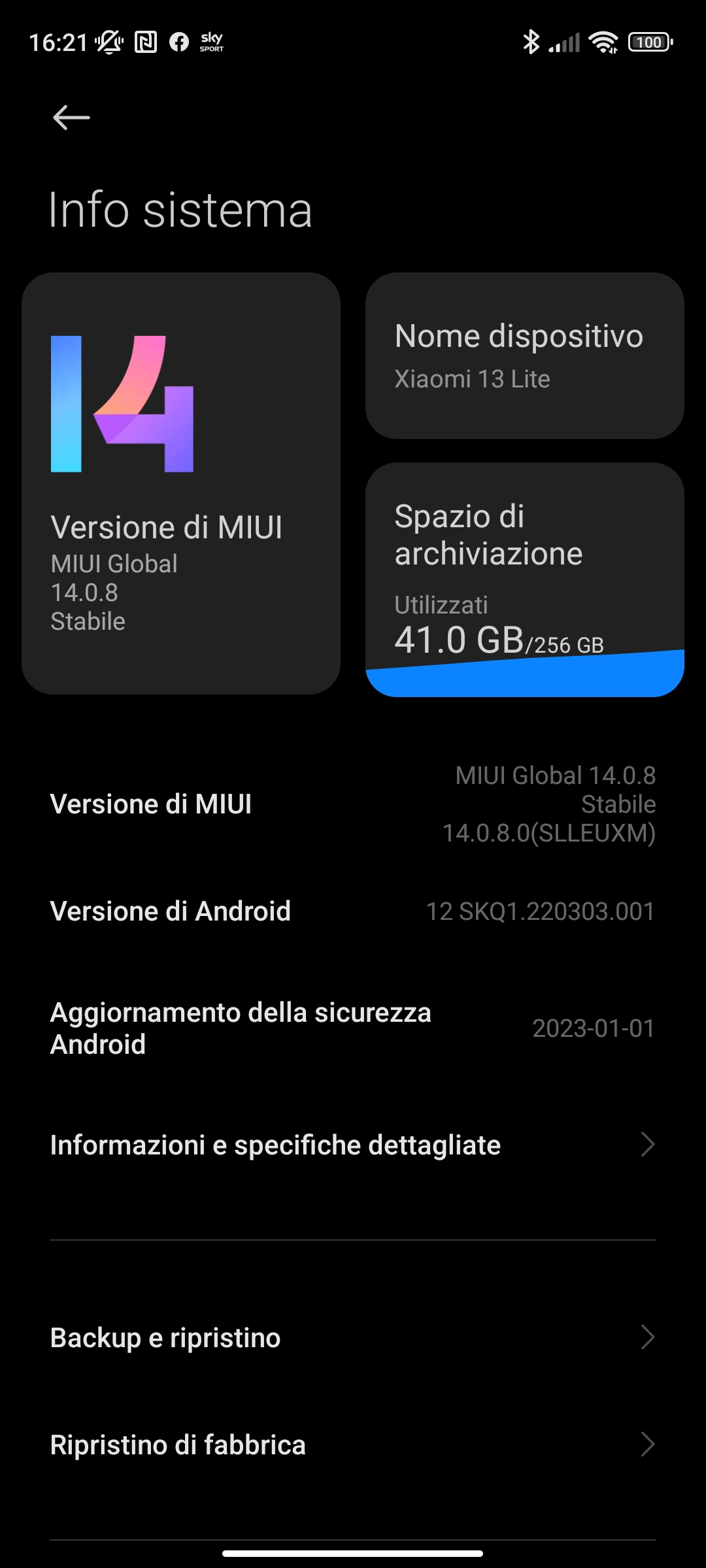Open Informazioni e specifiche dettagliate
Viewport: 706px width, 1568px height.
tap(353, 1145)
